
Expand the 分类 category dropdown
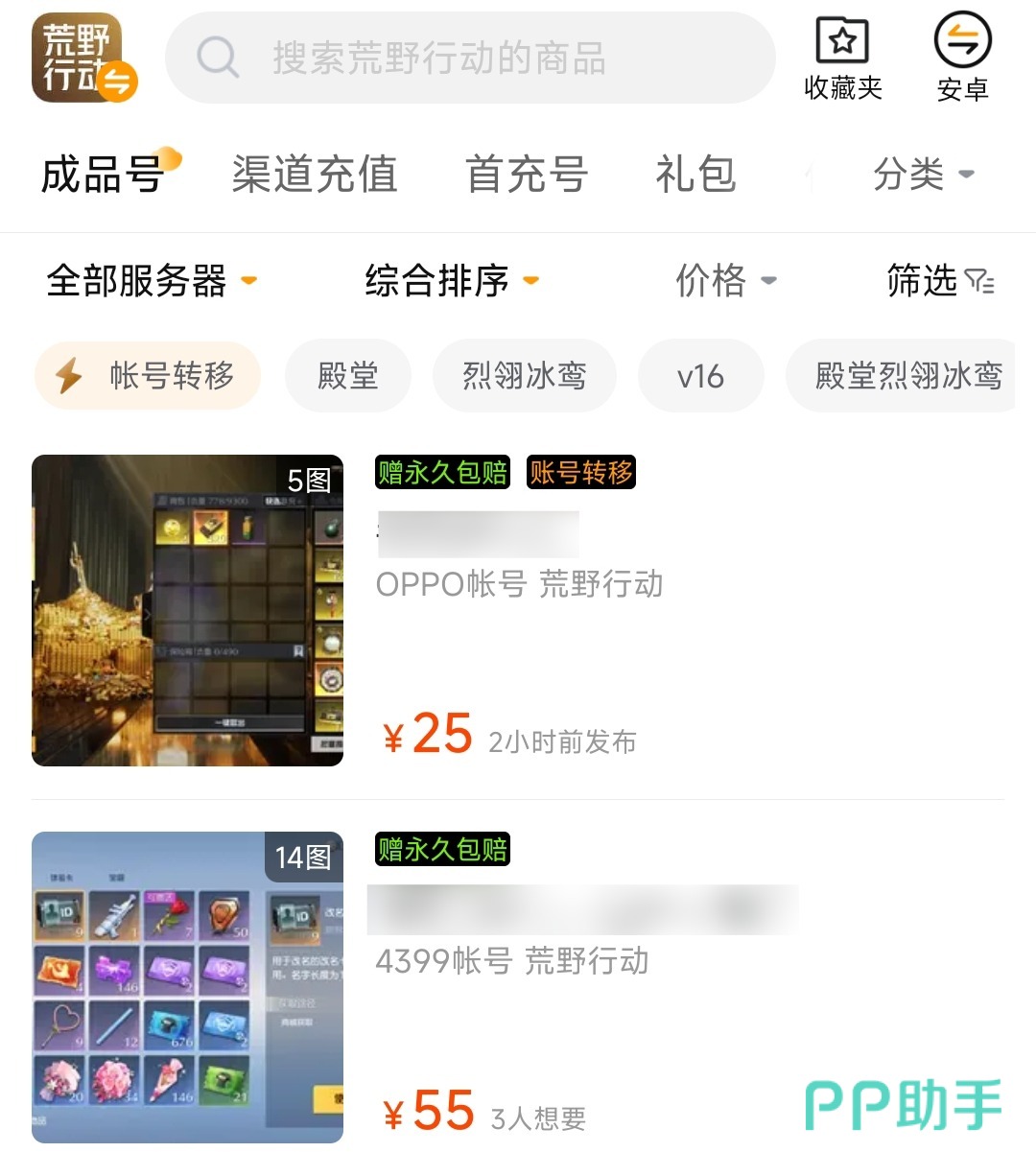point(923,175)
